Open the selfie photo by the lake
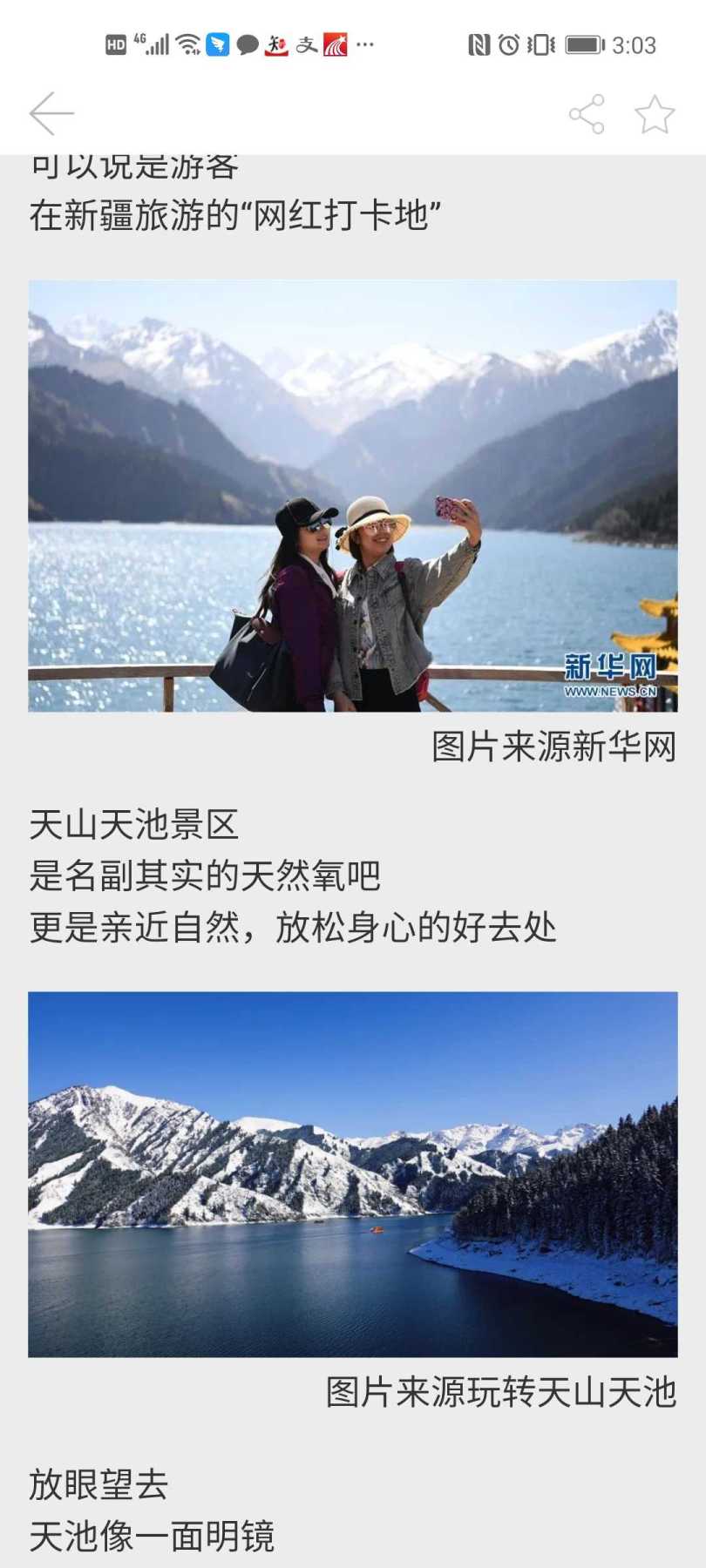Viewport: 706px width, 1568px height. [352, 495]
